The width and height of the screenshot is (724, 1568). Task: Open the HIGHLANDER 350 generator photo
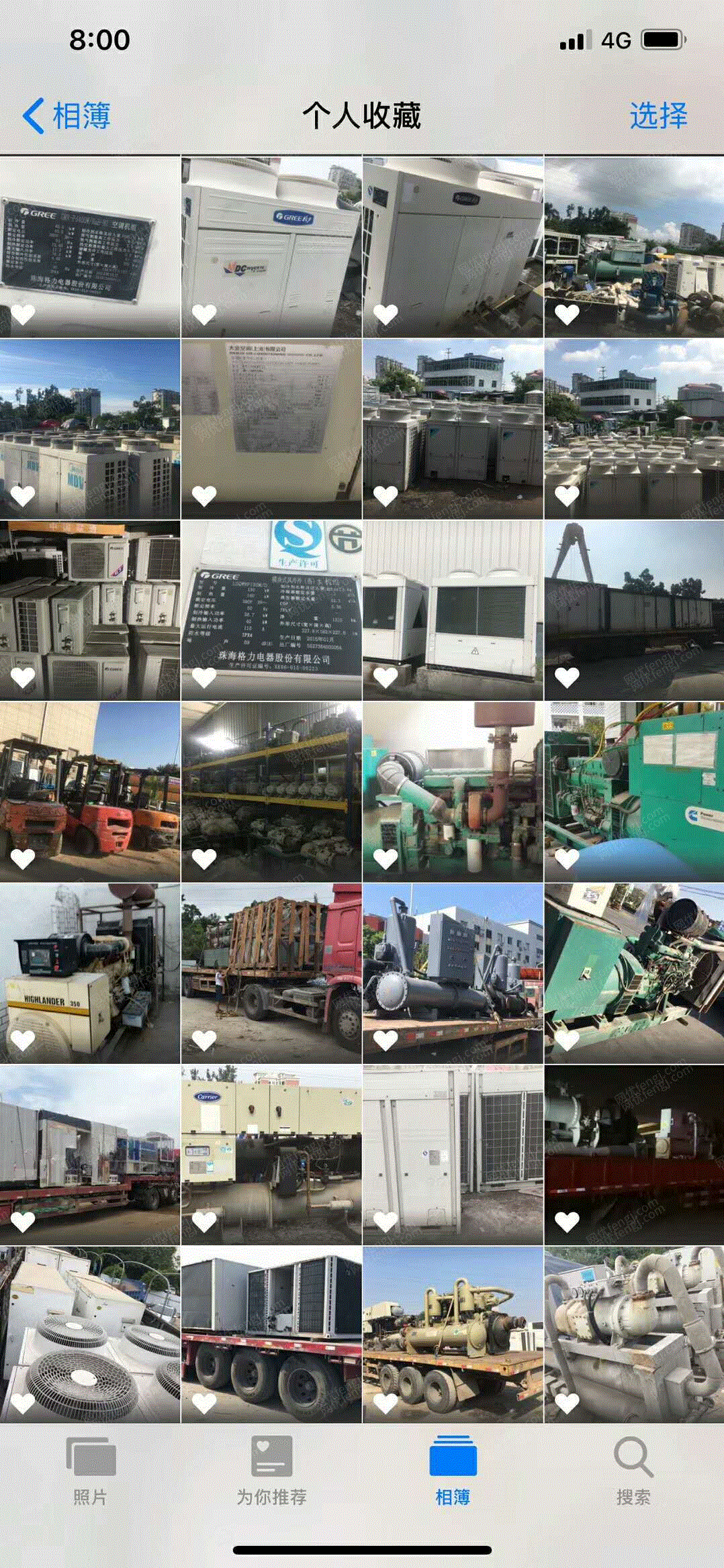click(90, 973)
